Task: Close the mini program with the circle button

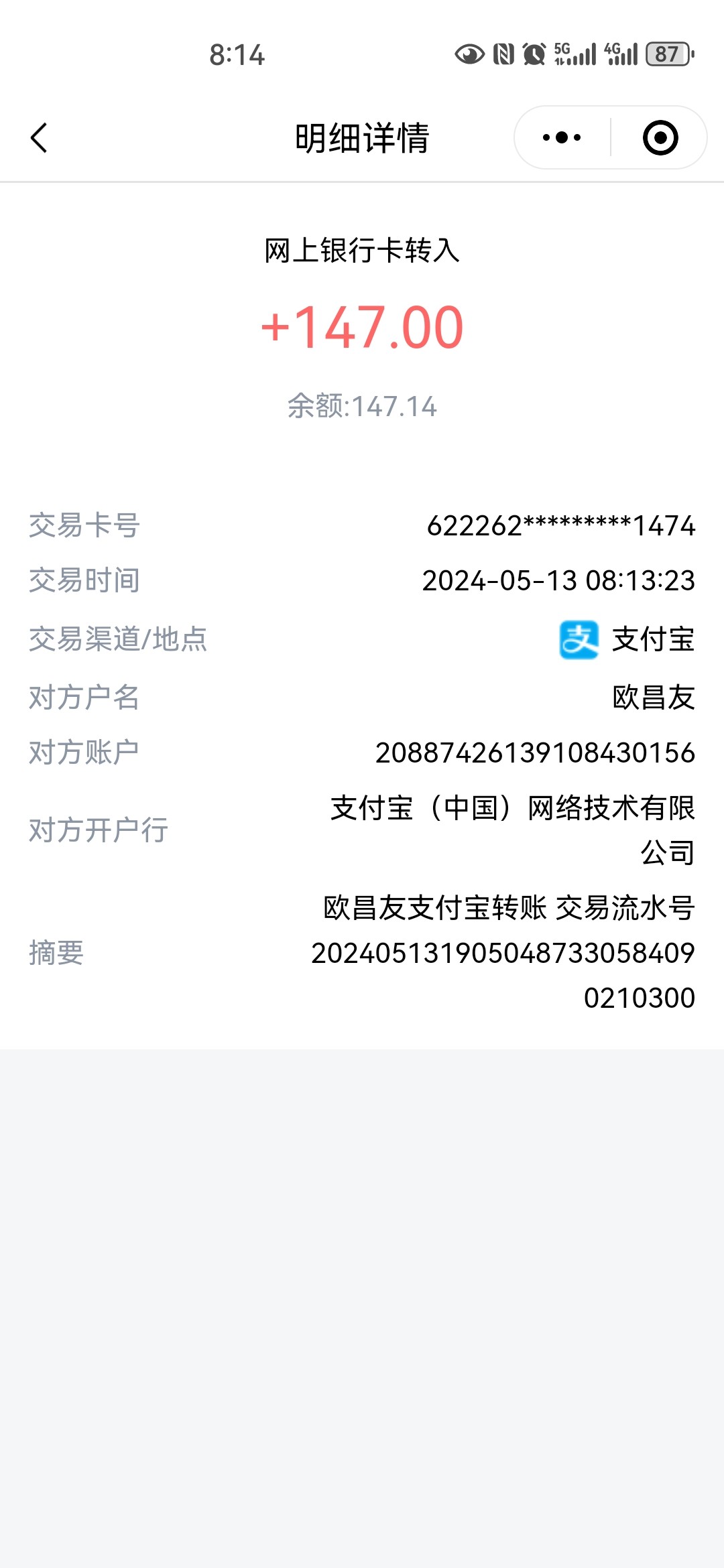Action: pyautogui.click(x=660, y=138)
